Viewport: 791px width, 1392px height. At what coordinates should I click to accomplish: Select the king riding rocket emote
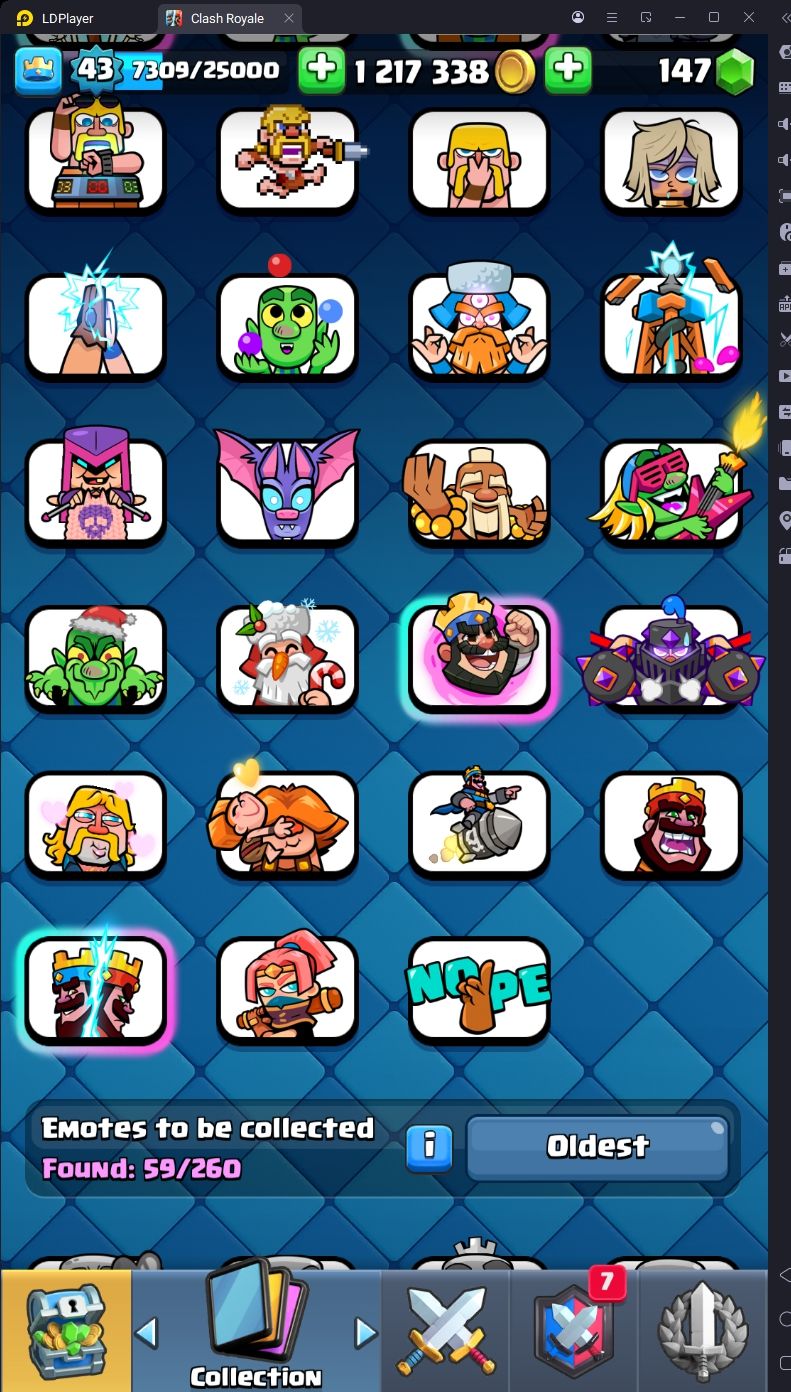point(479,823)
